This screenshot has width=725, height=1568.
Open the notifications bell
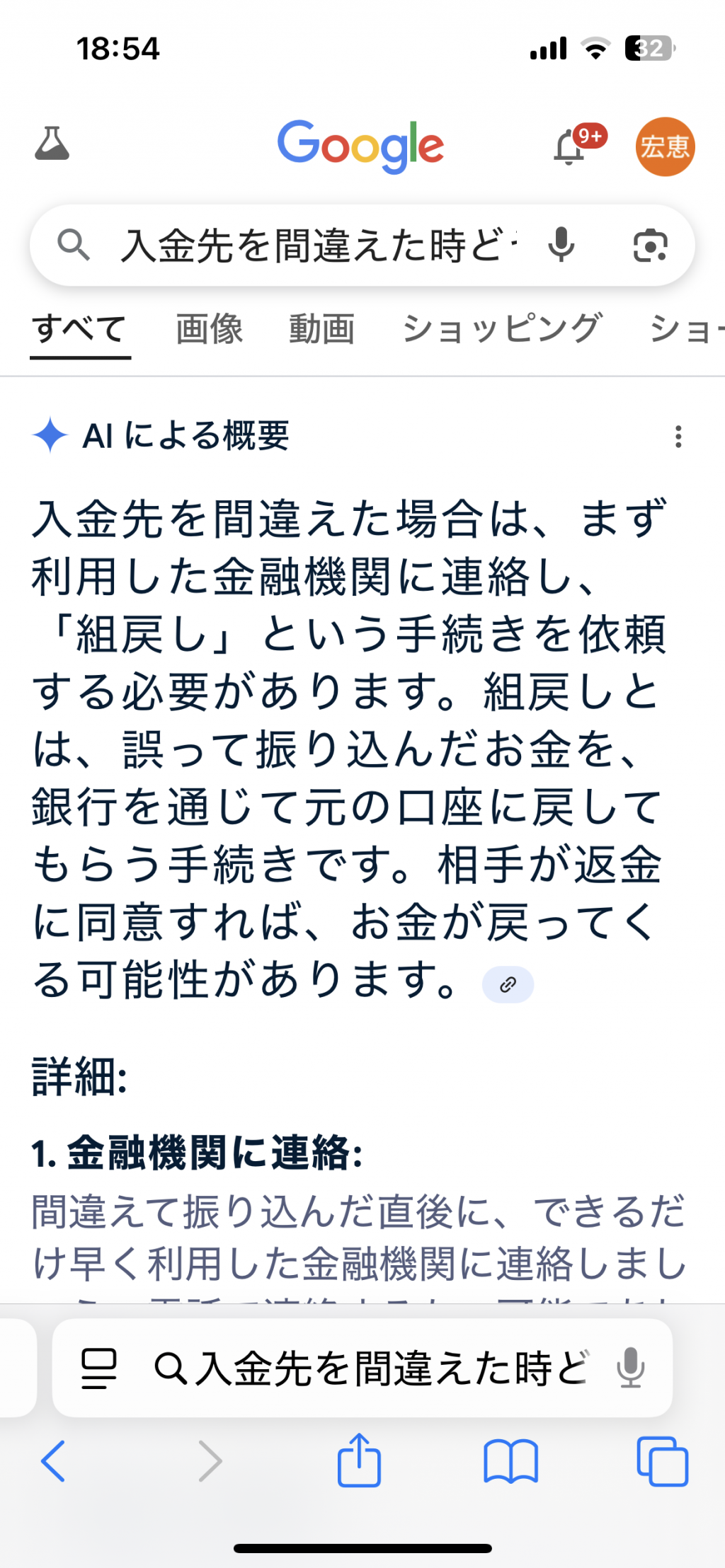click(571, 147)
